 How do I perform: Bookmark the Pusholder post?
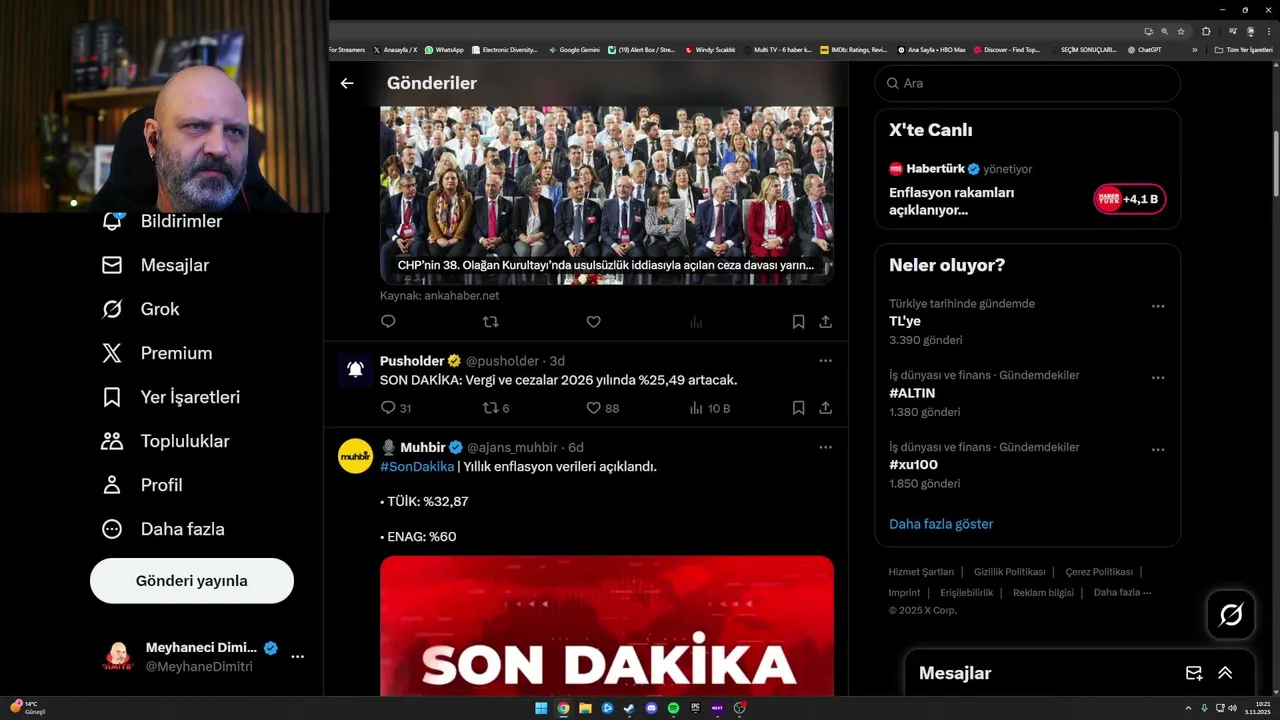point(798,408)
